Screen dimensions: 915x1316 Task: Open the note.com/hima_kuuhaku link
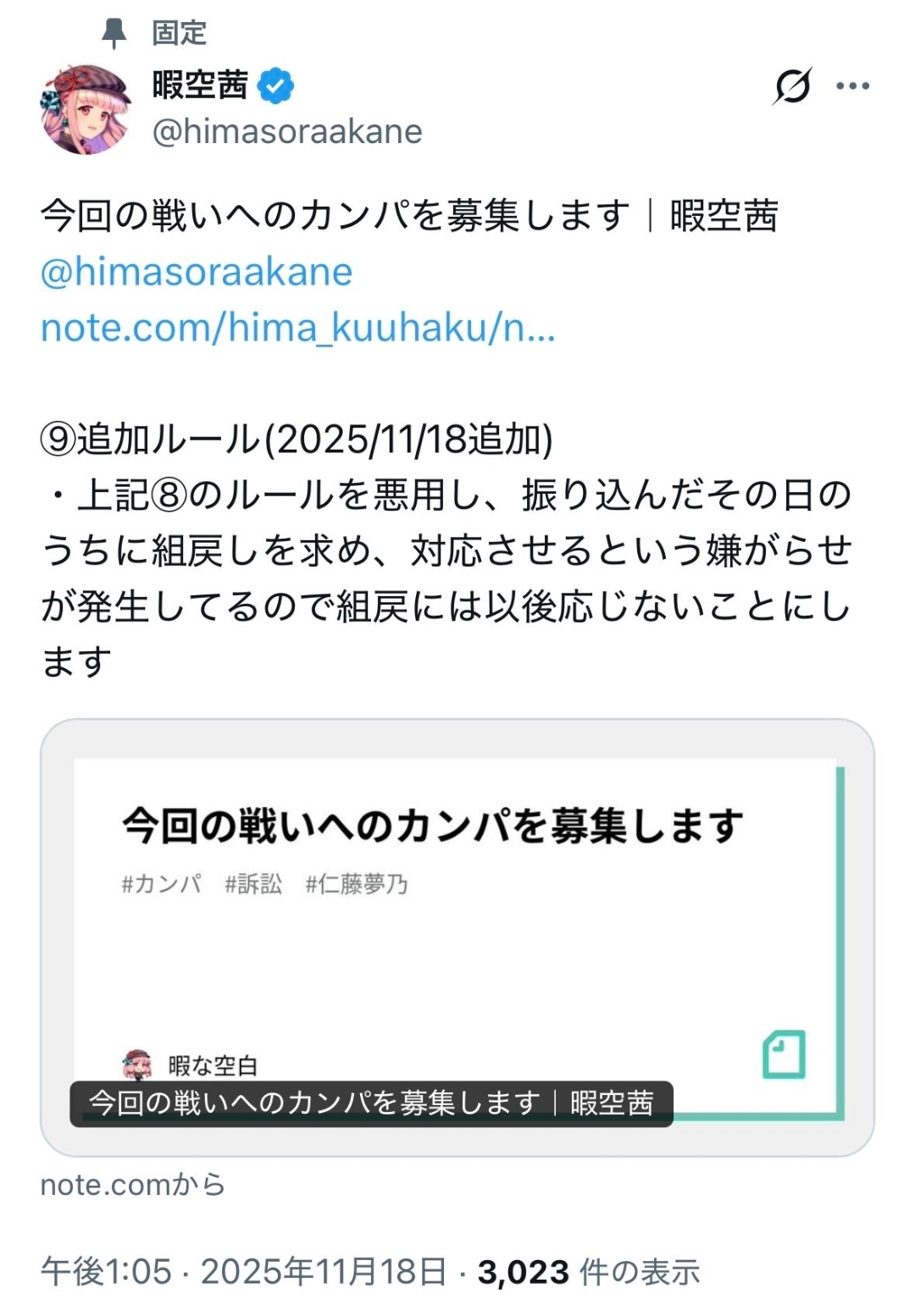pyautogui.click(x=297, y=327)
